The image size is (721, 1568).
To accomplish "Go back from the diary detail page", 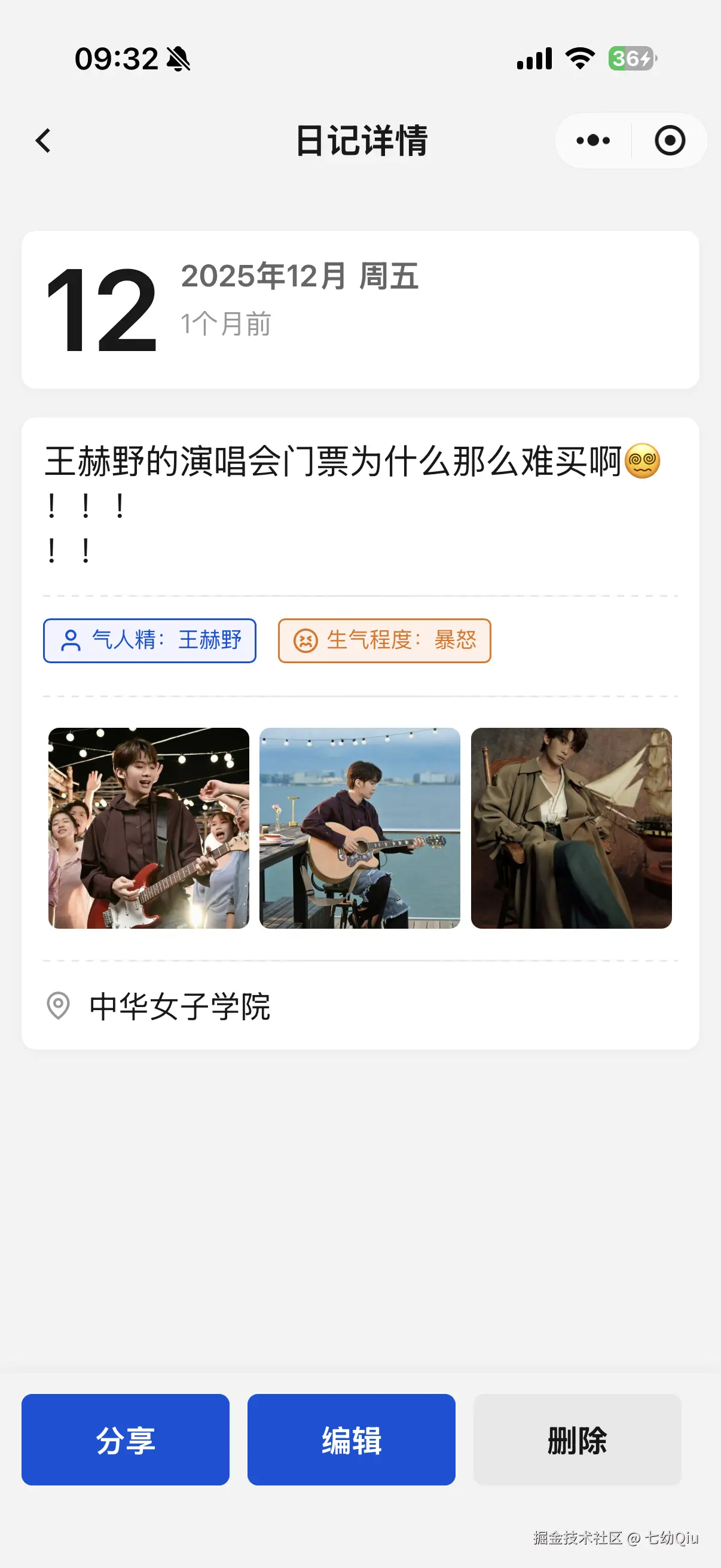I will pos(42,141).
